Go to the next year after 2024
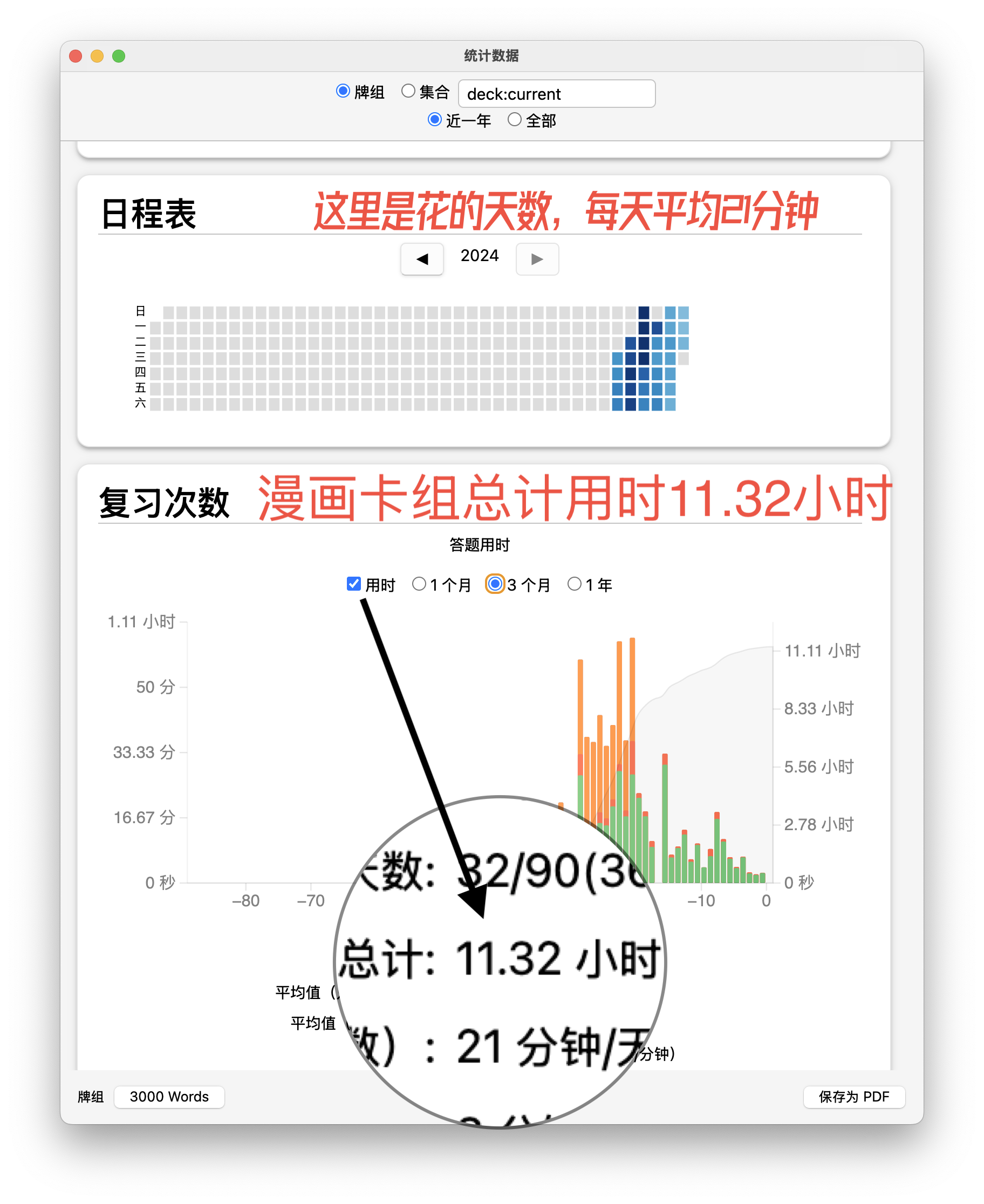 pyautogui.click(x=537, y=259)
